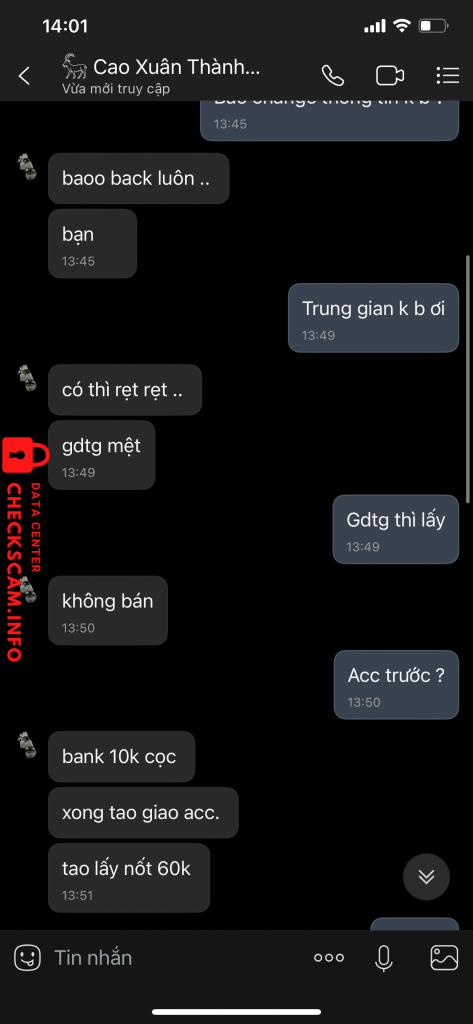Open the sticker and emoji picker
Viewport: 473px width, 1024px height.
tap(27, 957)
